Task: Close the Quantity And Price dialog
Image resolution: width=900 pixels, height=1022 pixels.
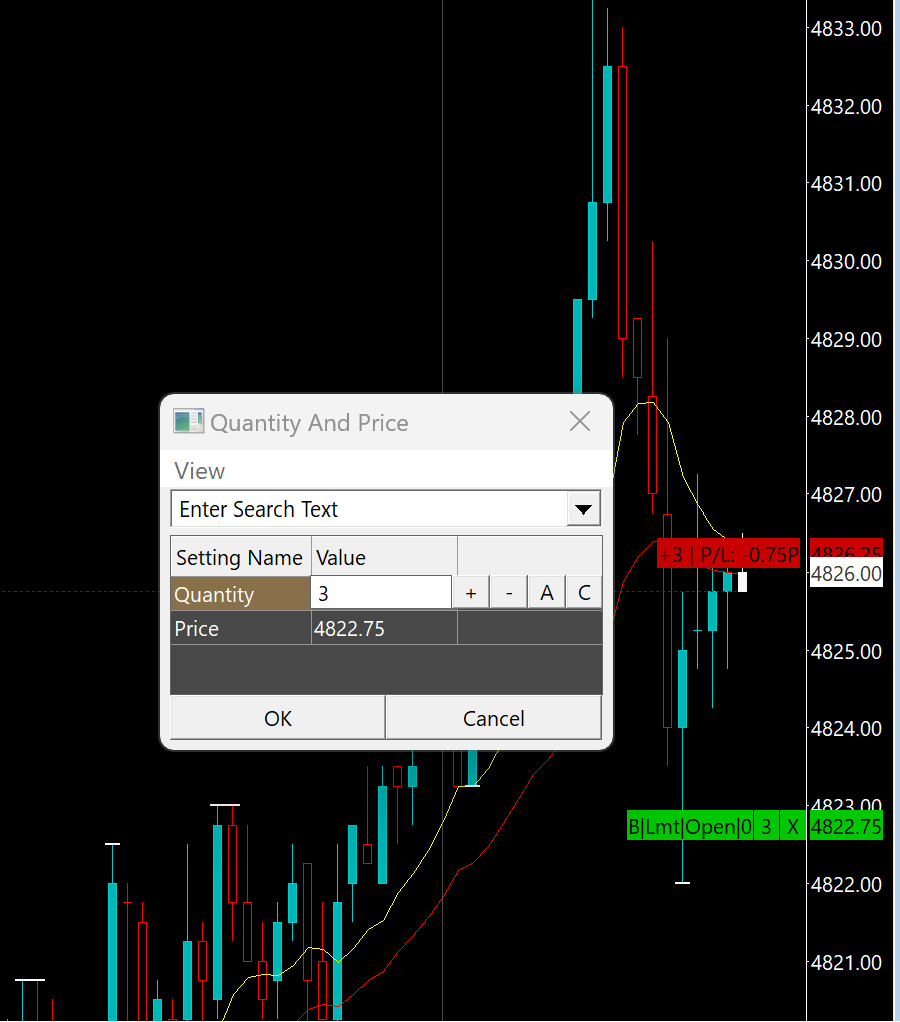Action: 580,422
